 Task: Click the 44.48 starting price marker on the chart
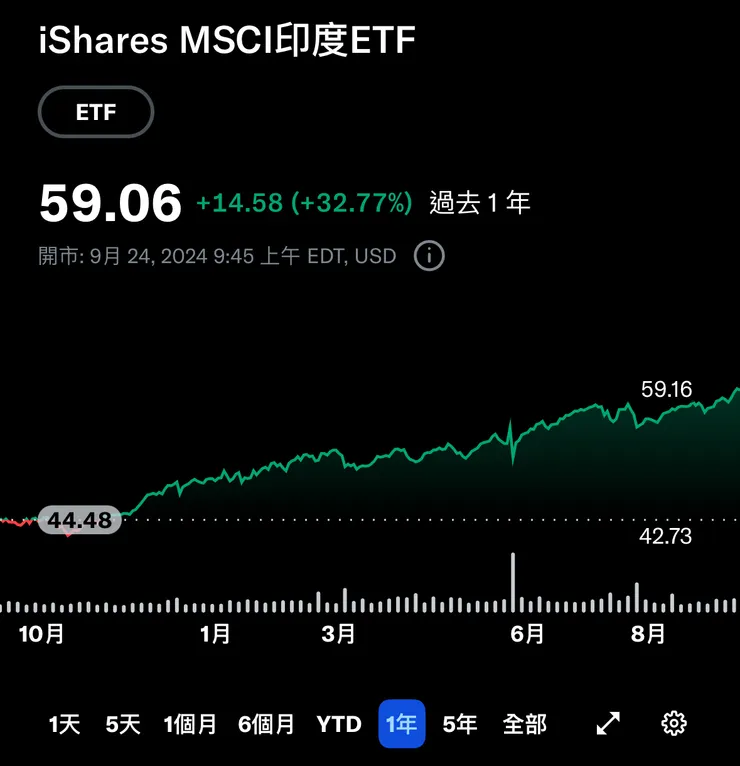coord(80,520)
